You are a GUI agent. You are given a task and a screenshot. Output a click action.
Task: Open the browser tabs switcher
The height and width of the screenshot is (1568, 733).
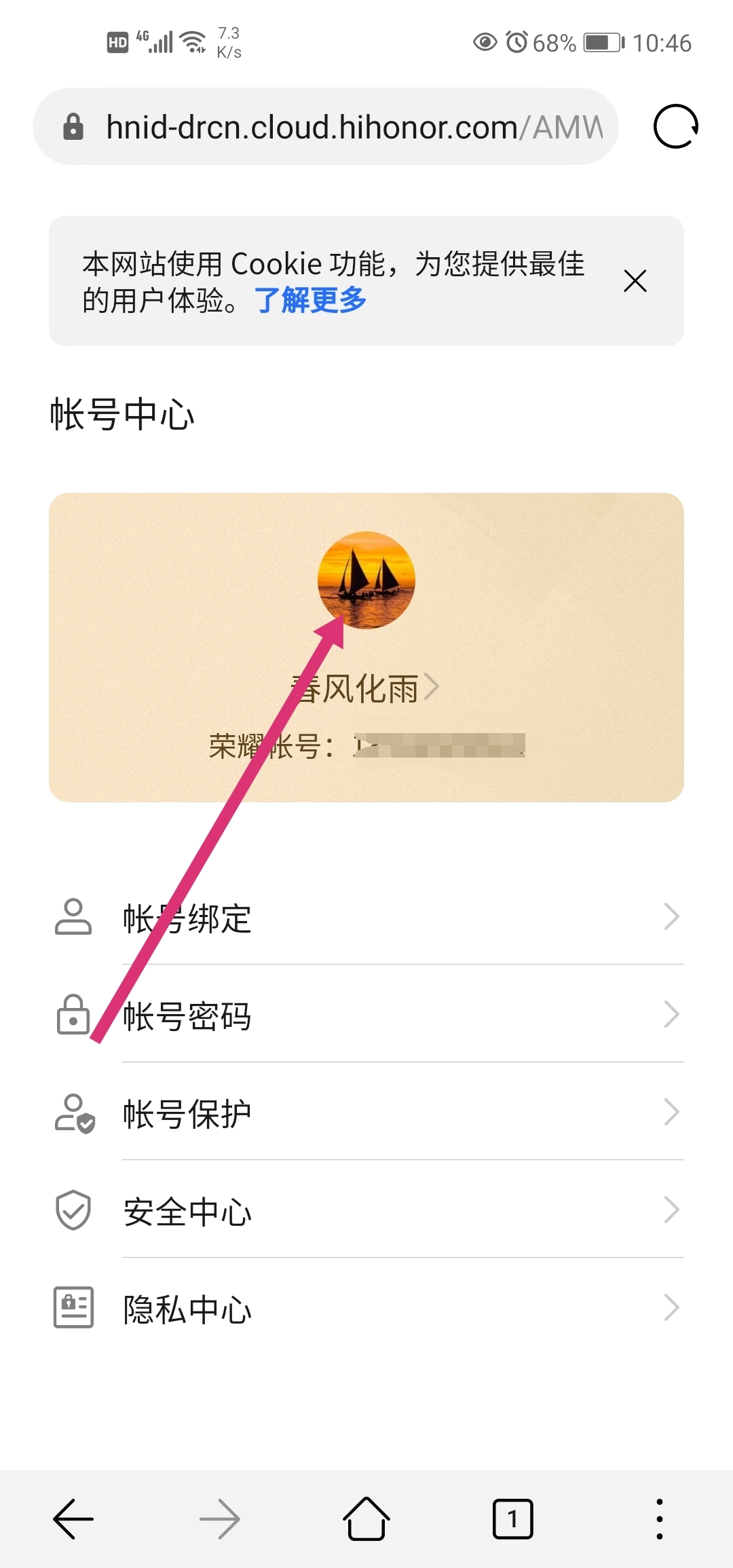tap(513, 1519)
